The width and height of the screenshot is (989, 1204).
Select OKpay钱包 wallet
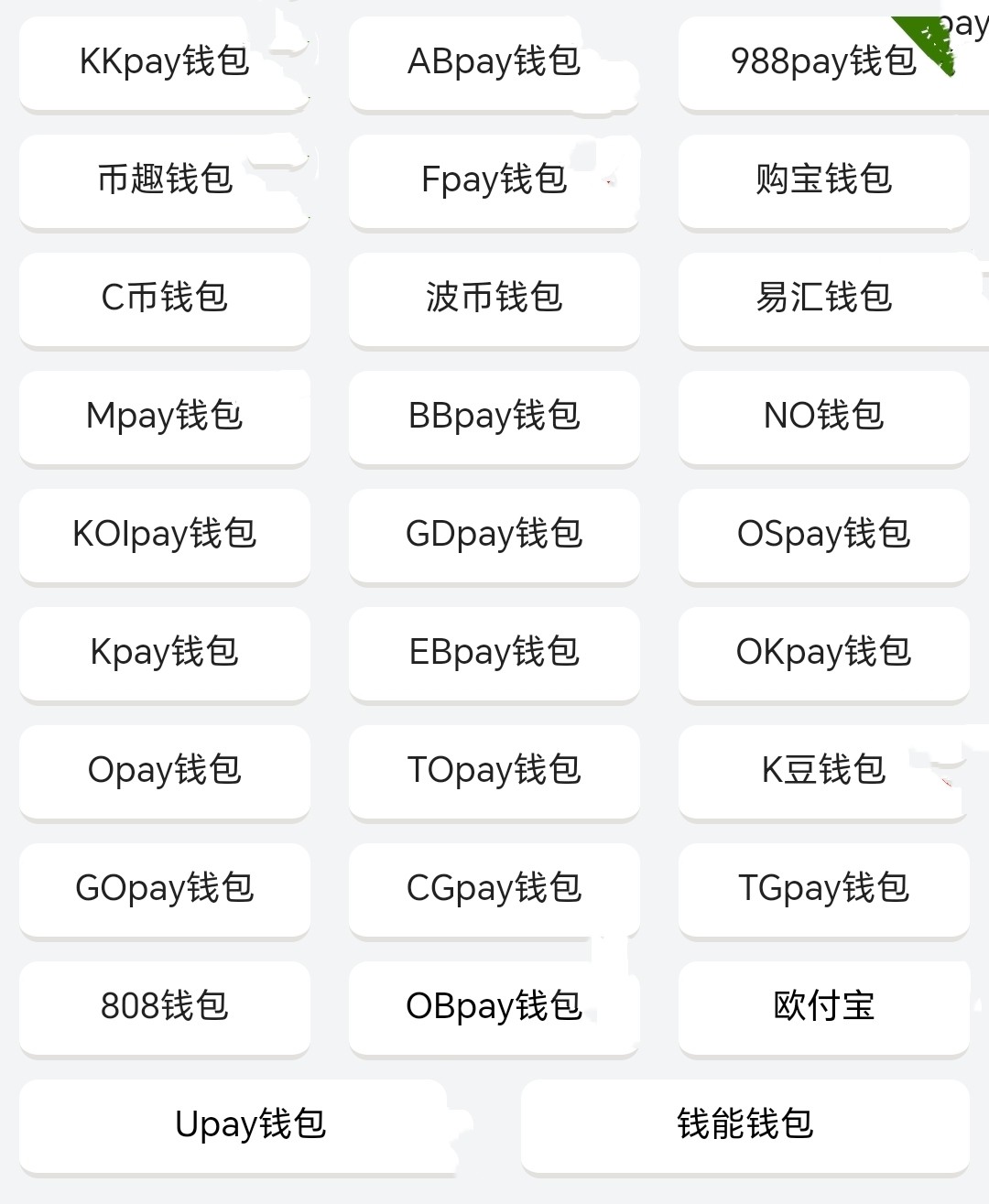click(x=823, y=652)
